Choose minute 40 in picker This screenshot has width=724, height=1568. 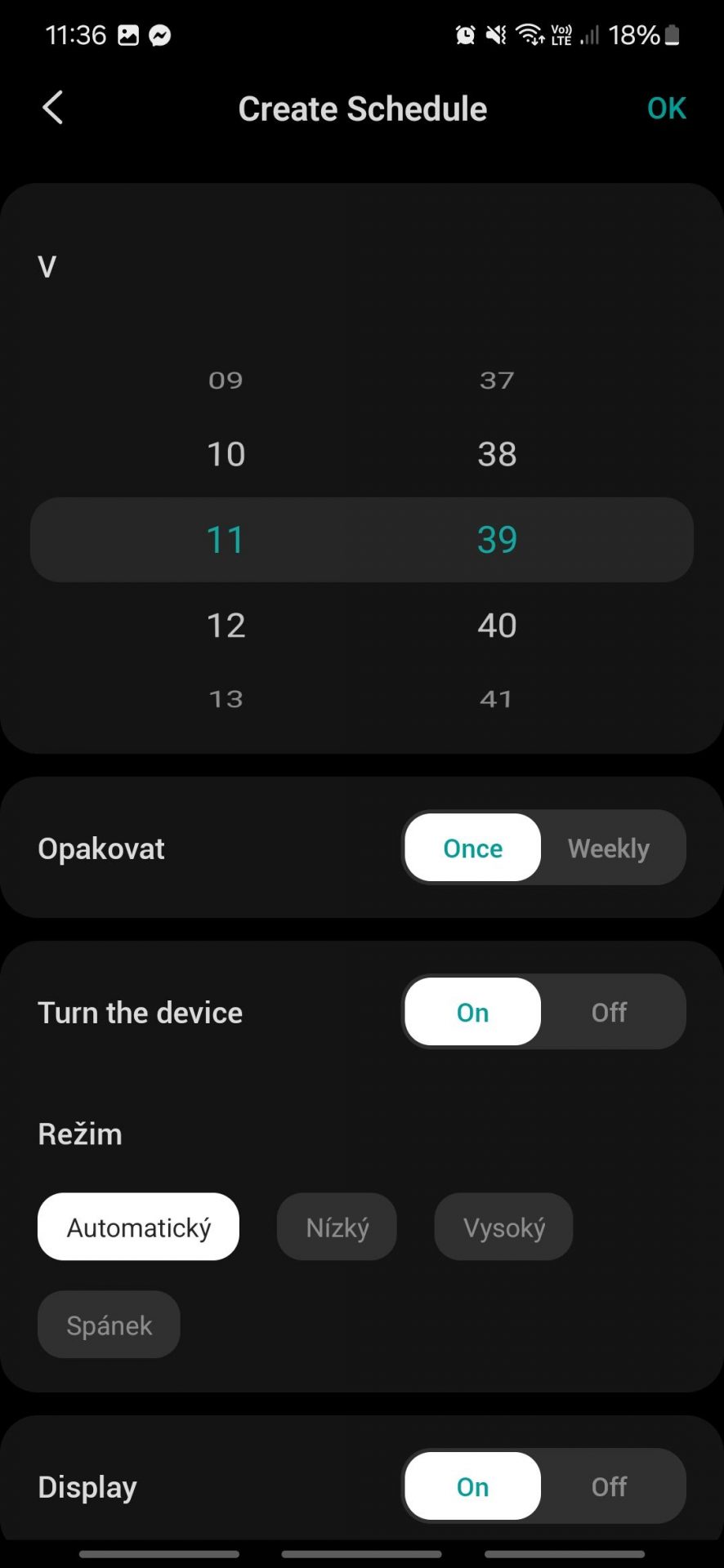pos(497,626)
